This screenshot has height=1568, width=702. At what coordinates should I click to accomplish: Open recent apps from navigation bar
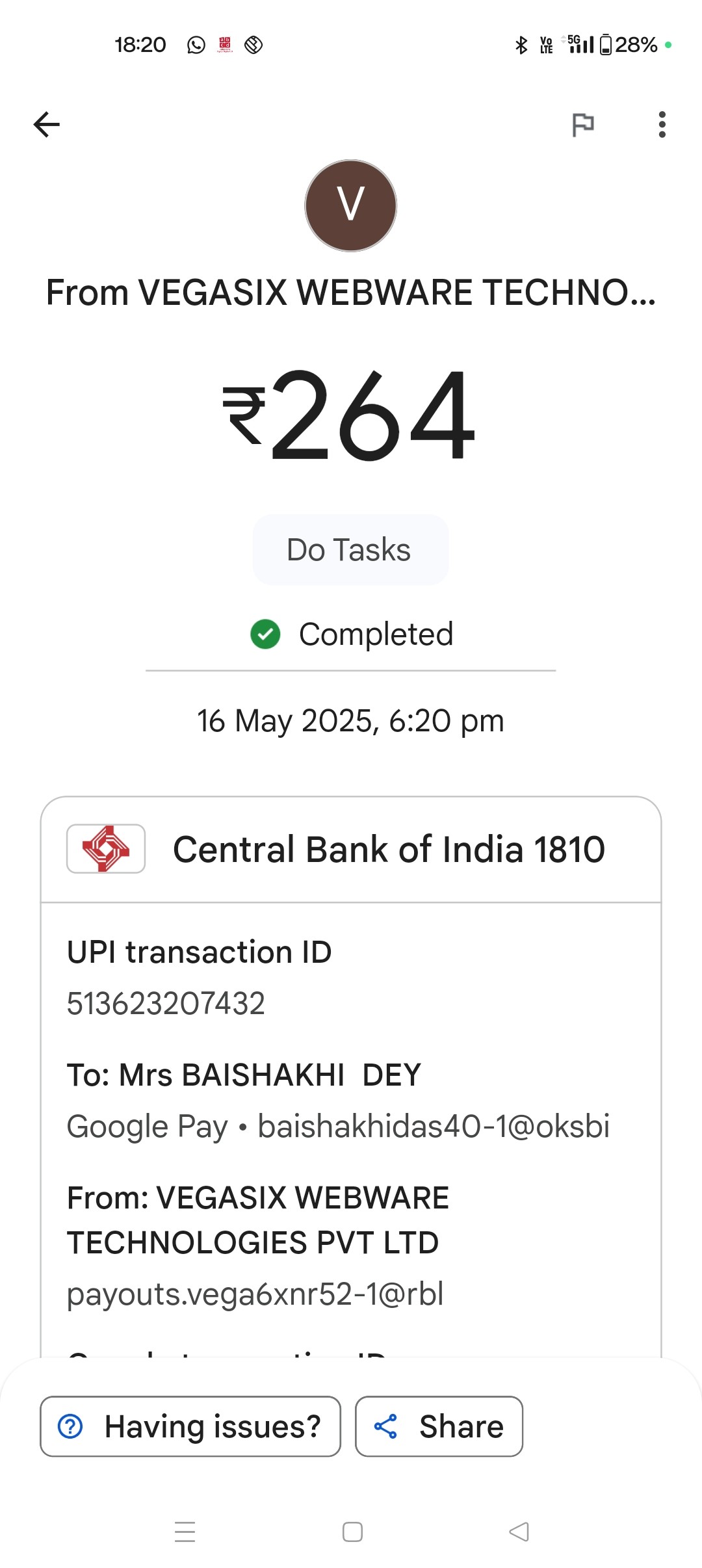pos(185,1532)
